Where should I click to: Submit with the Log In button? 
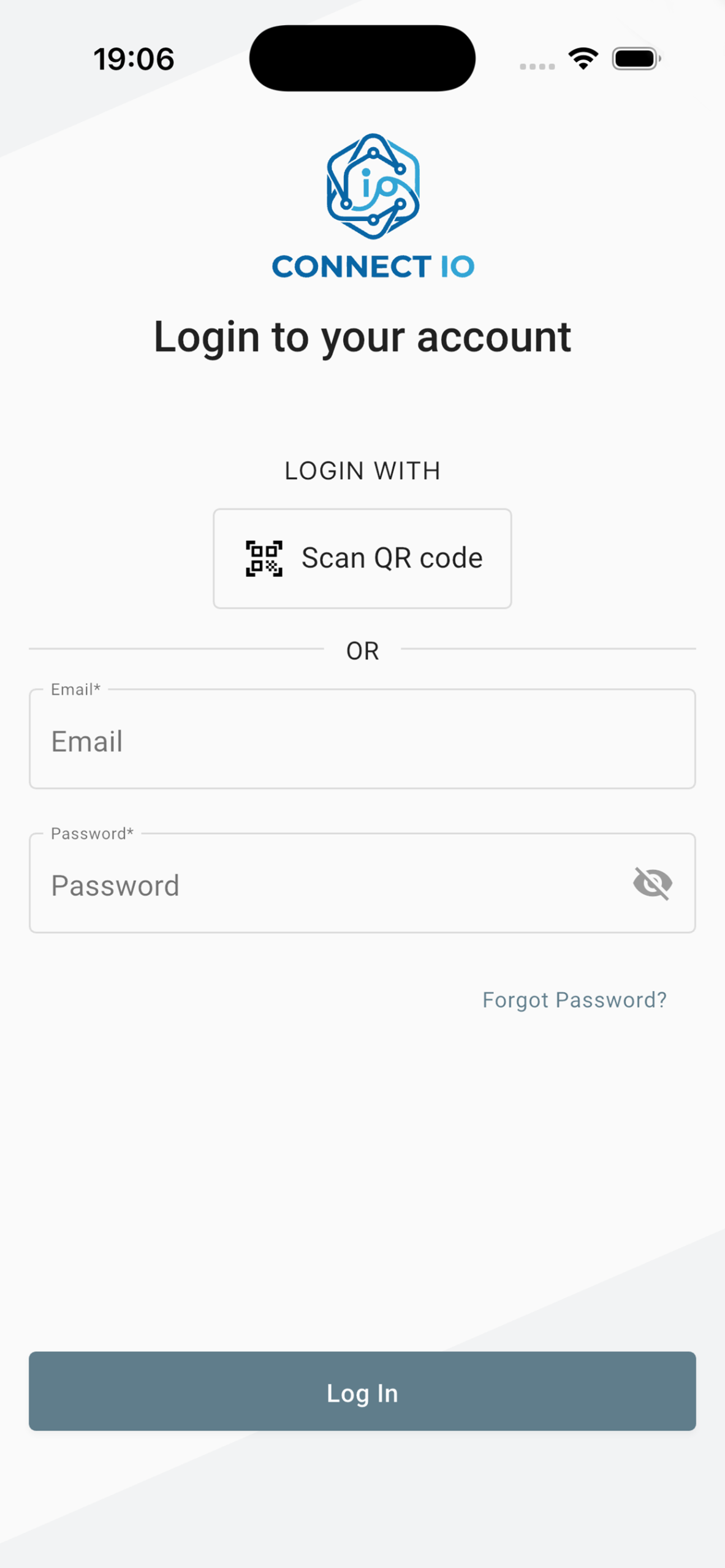(362, 1392)
